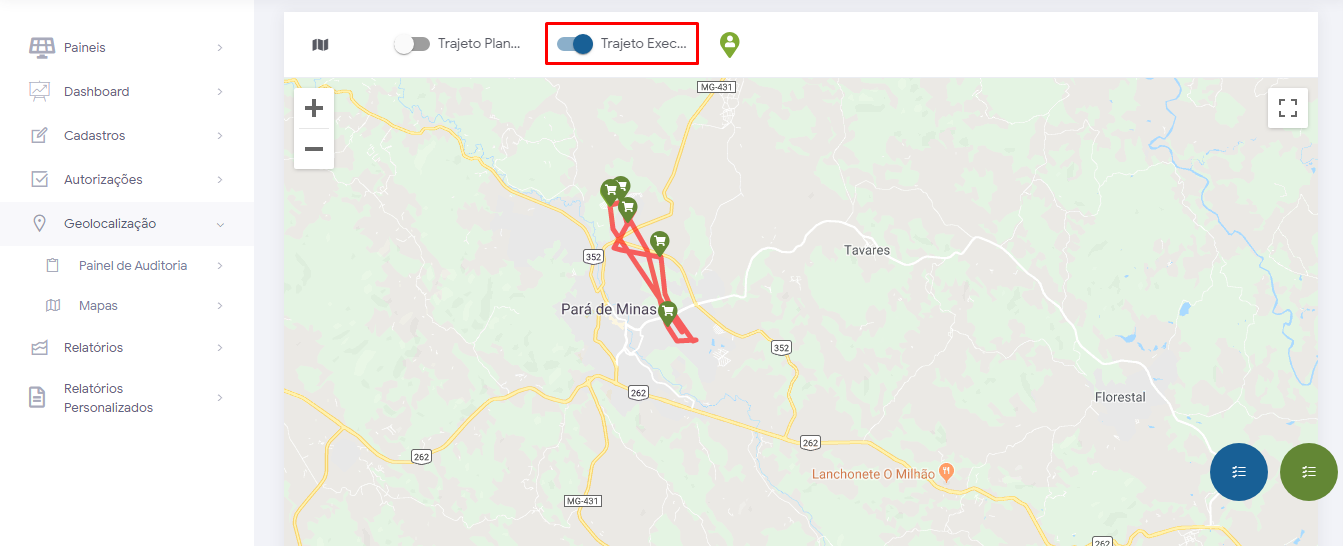Screen dimensions: 1343x546
Task: Enable the Trajeto Planejado toggle
Action: click(412, 44)
